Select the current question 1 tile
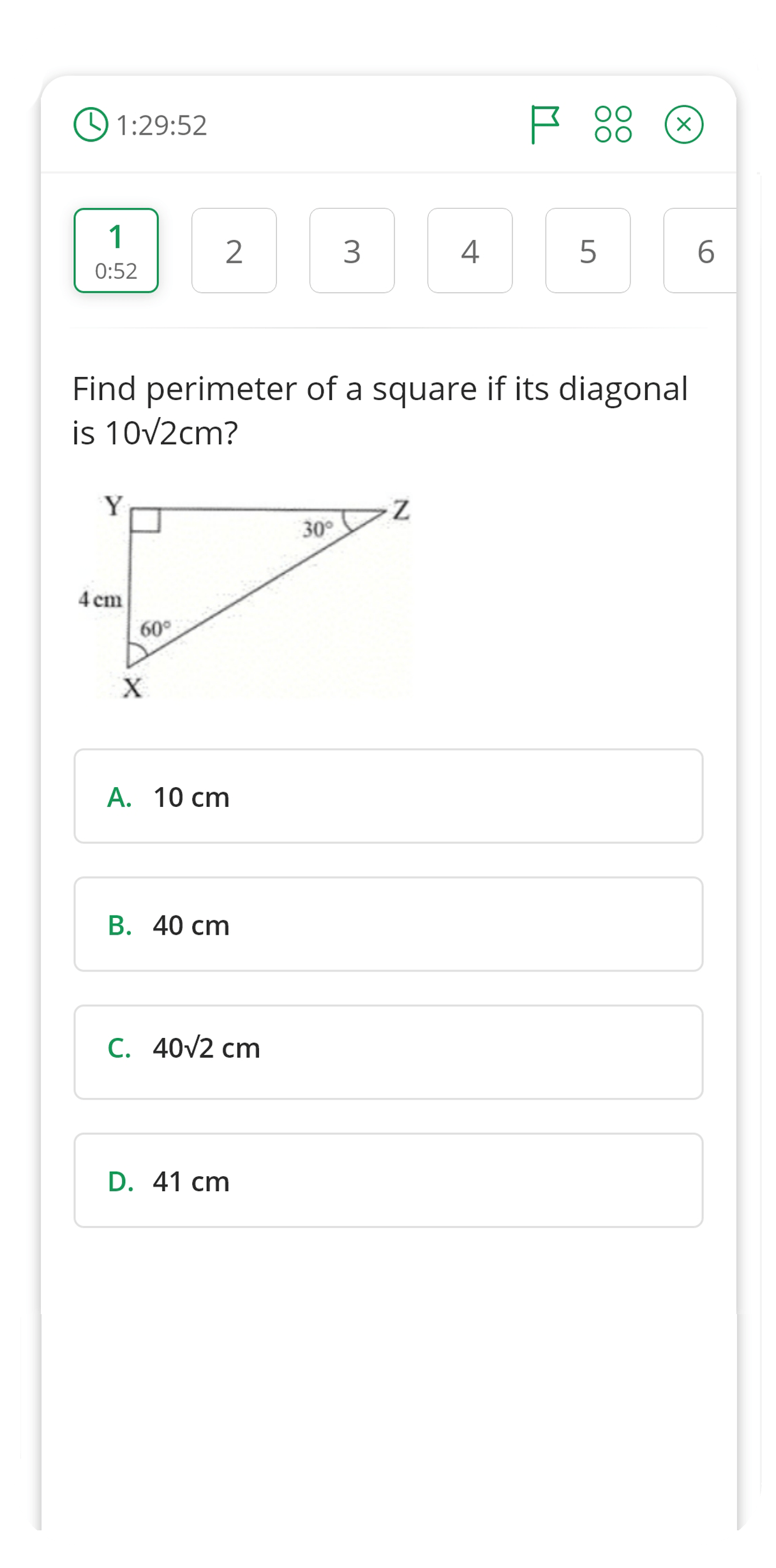 (x=116, y=251)
